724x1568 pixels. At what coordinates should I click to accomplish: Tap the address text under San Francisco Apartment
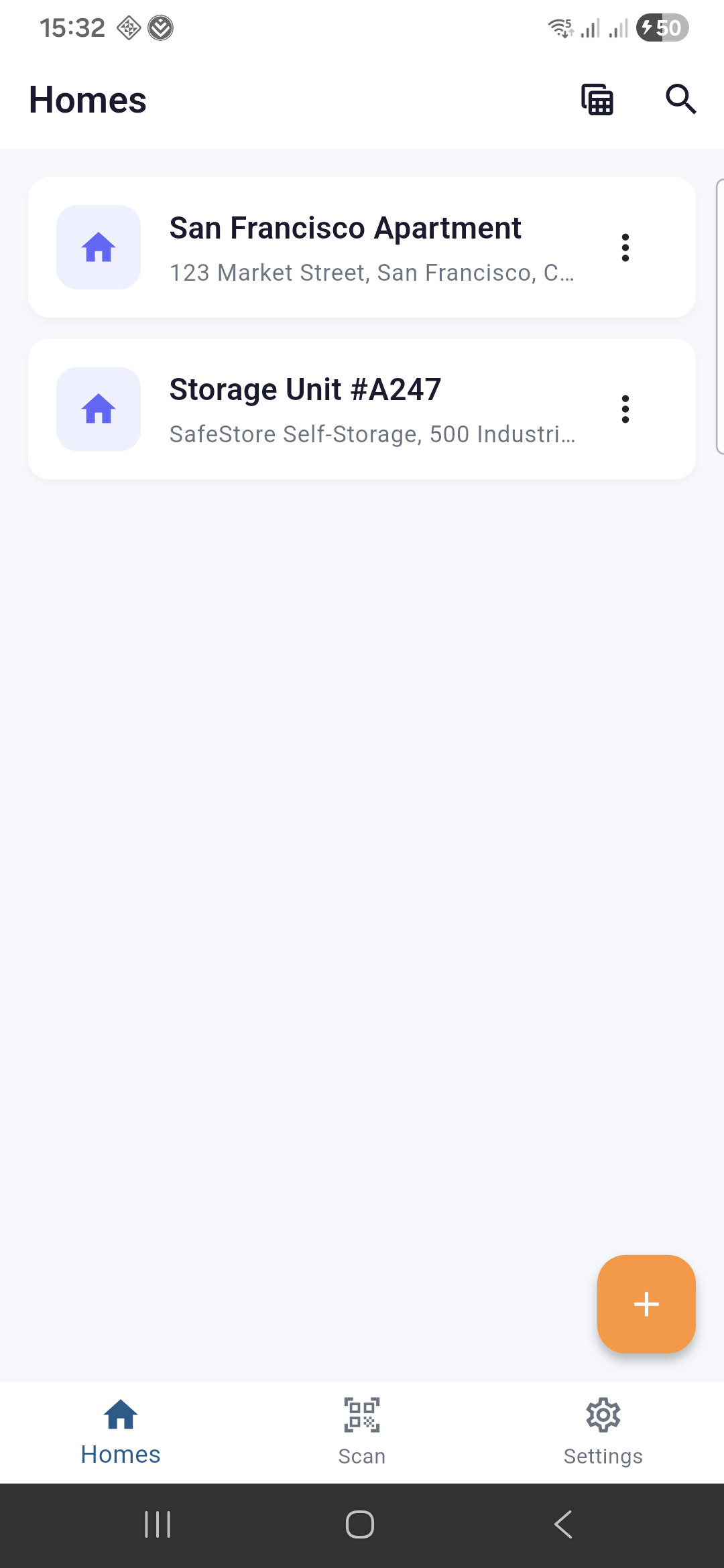(x=371, y=273)
